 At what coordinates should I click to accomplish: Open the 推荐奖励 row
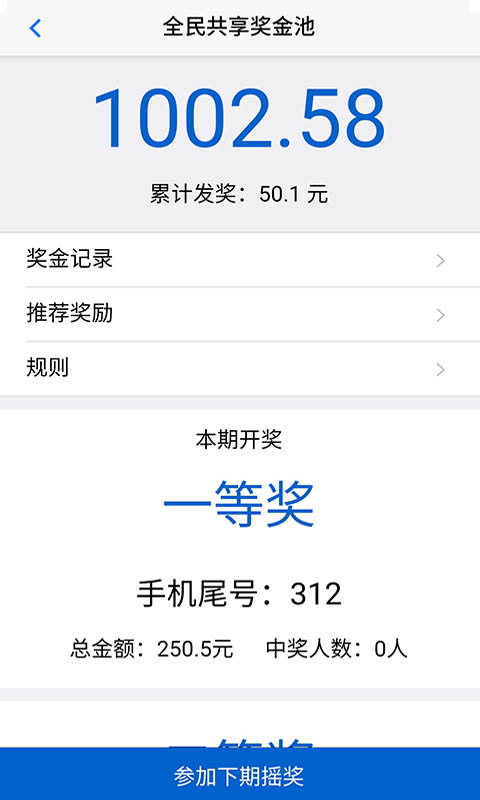coord(240,314)
